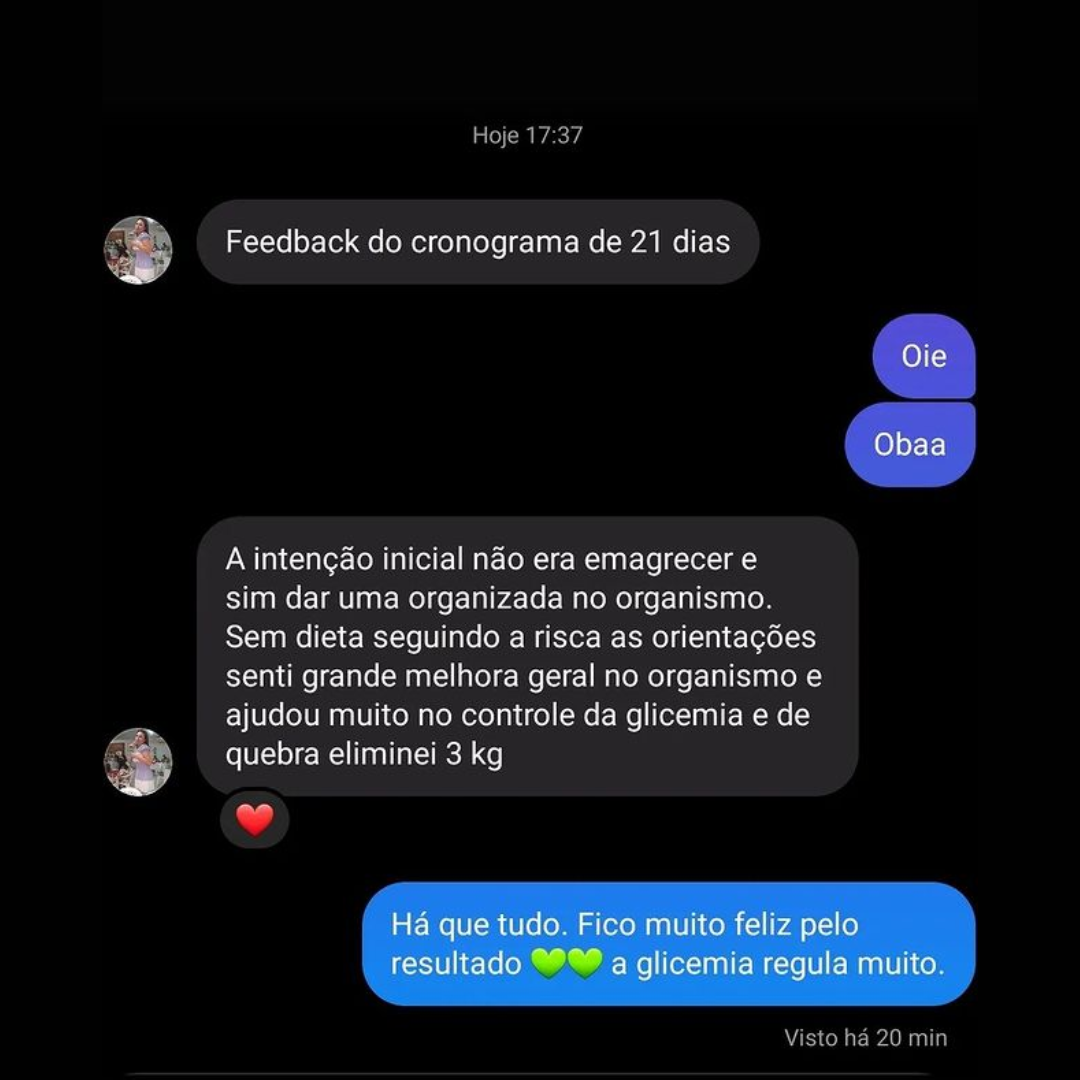Open sender's avatar beside 'quebra eliminei 3 kg' message
1080x1080 pixels.
click(x=138, y=761)
